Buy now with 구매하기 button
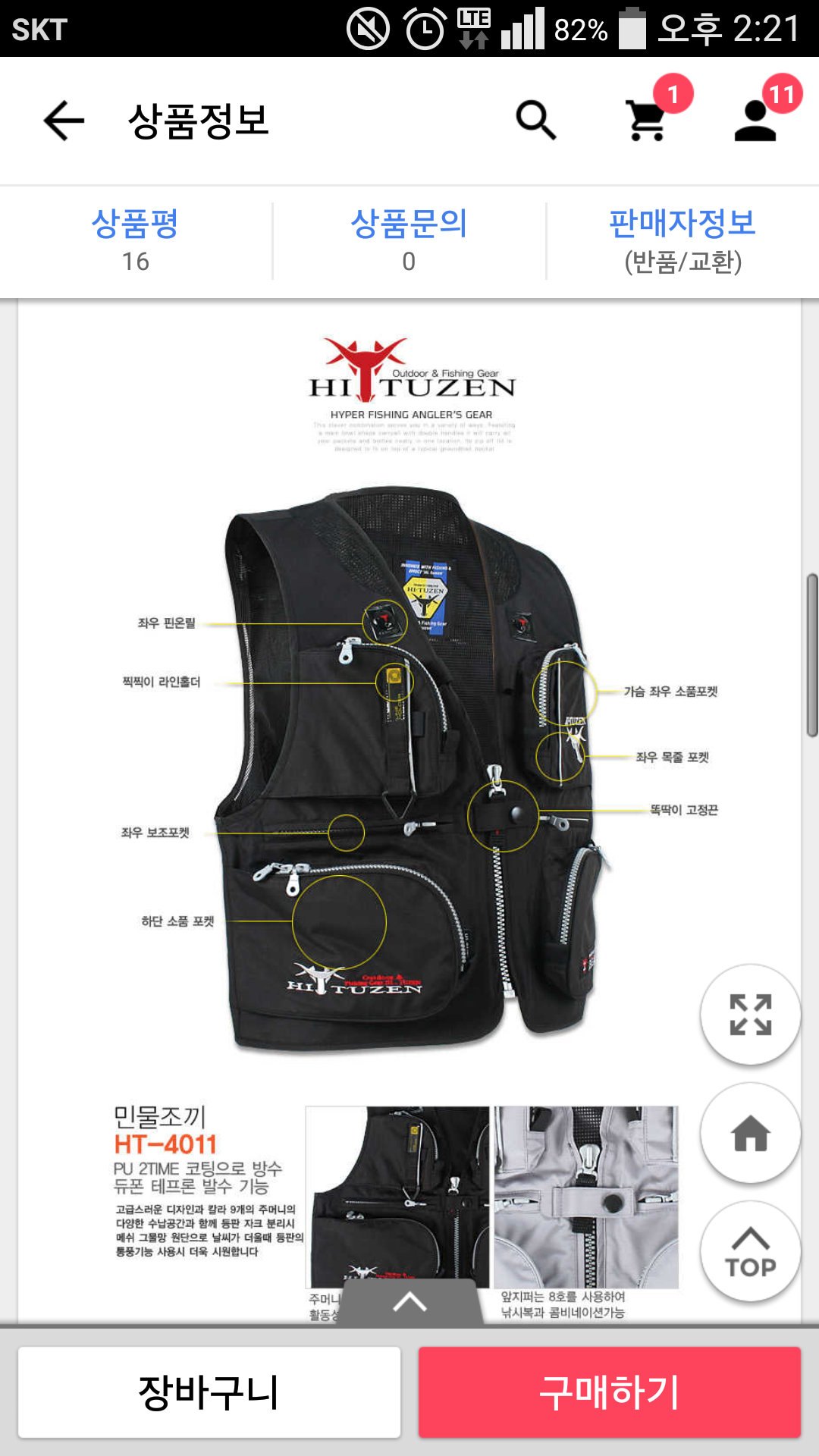Image resolution: width=819 pixels, height=1456 pixels. tap(610, 1392)
